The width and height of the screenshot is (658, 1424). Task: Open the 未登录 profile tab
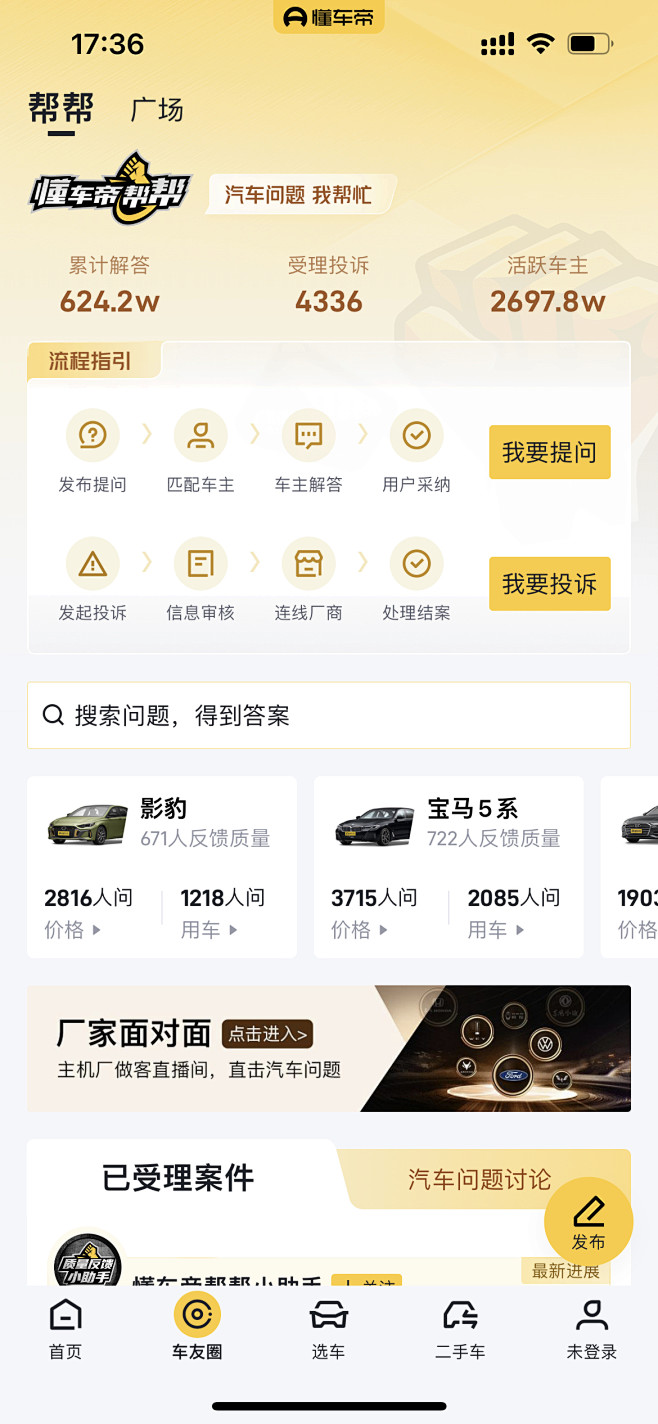pyautogui.click(x=591, y=1330)
